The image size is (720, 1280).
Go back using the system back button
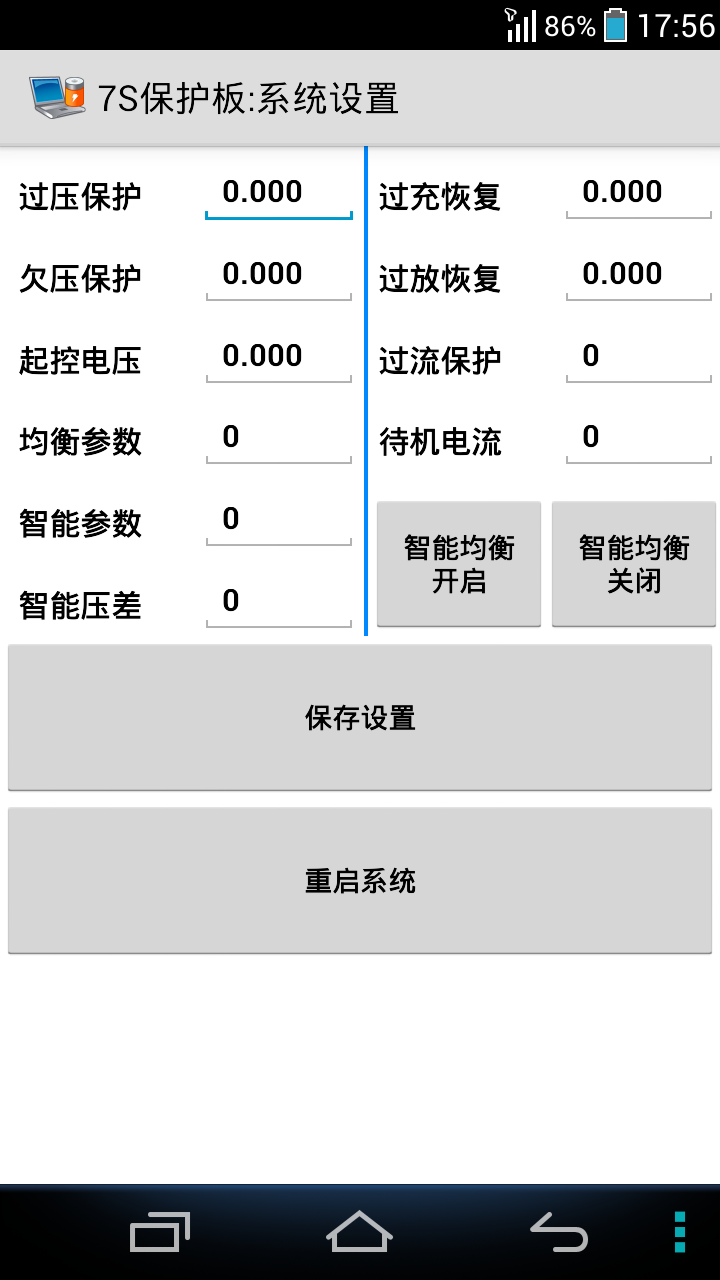click(x=559, y=1232)
